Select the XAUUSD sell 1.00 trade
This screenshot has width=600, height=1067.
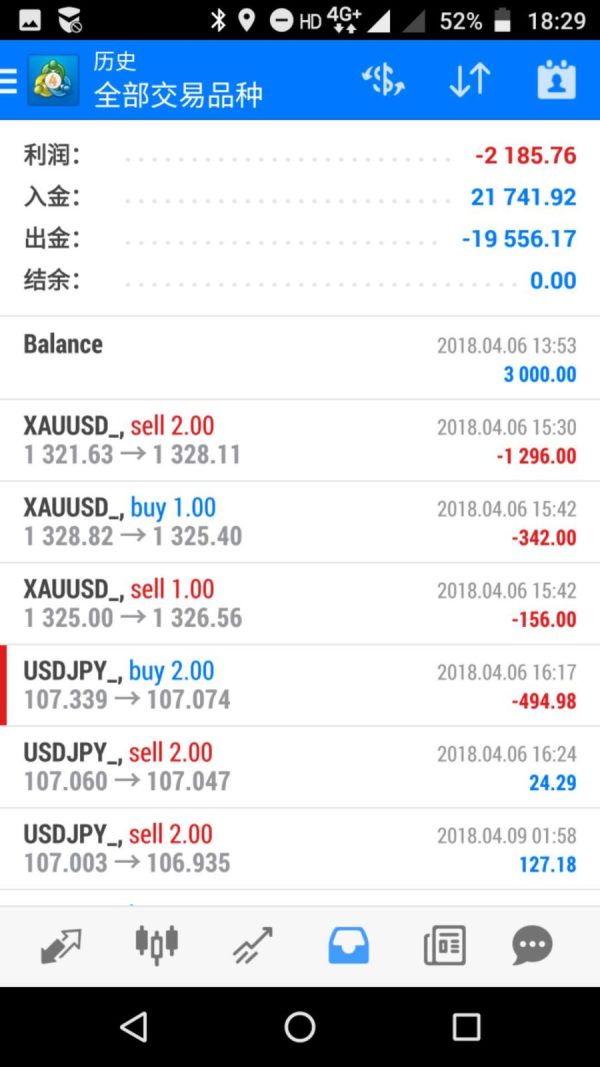click(300, 604)
